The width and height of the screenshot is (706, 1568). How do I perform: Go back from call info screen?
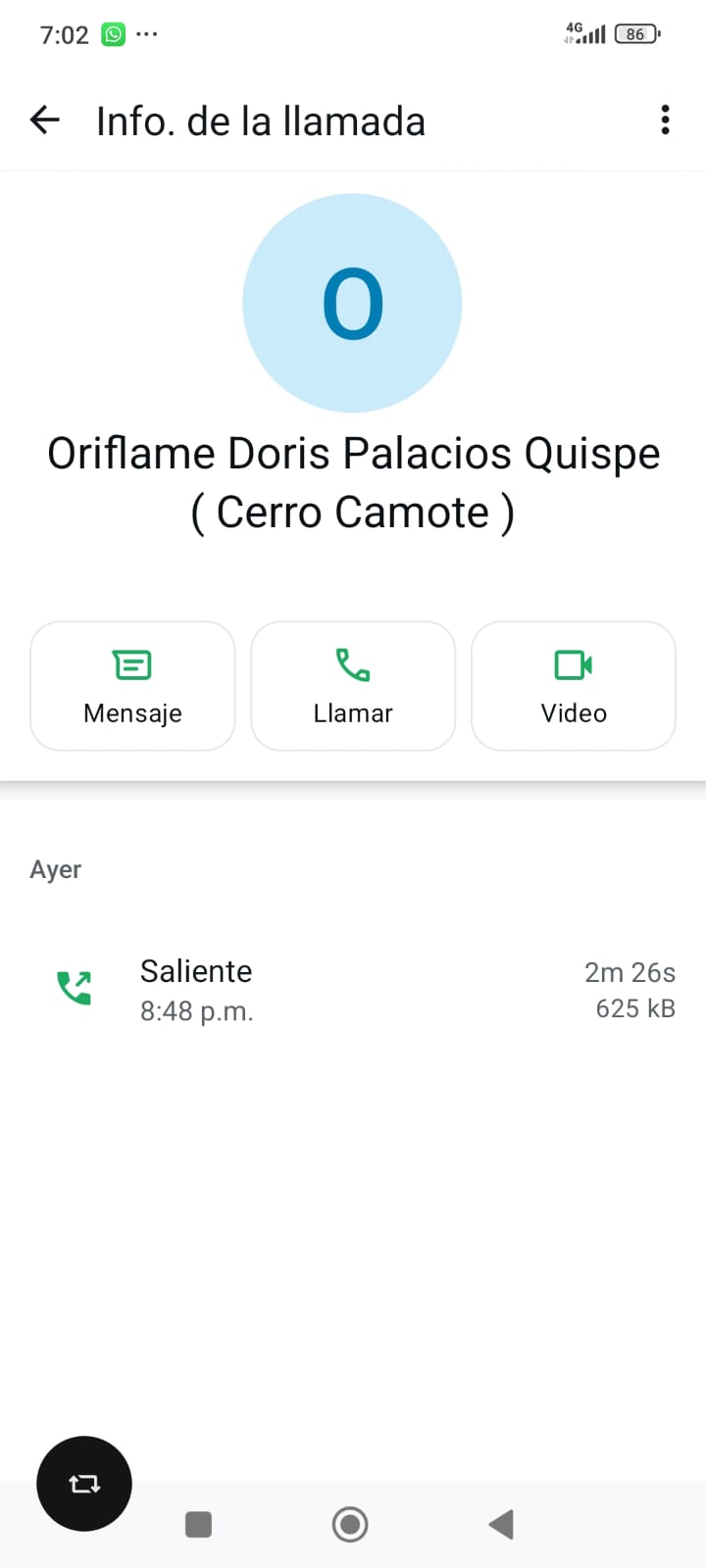pos(45,121)
